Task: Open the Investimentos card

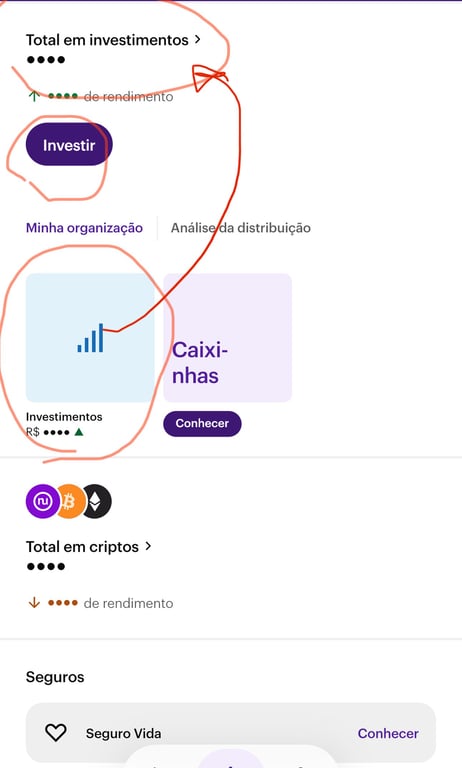Action: pyautogui.click(x=90, y=337)
